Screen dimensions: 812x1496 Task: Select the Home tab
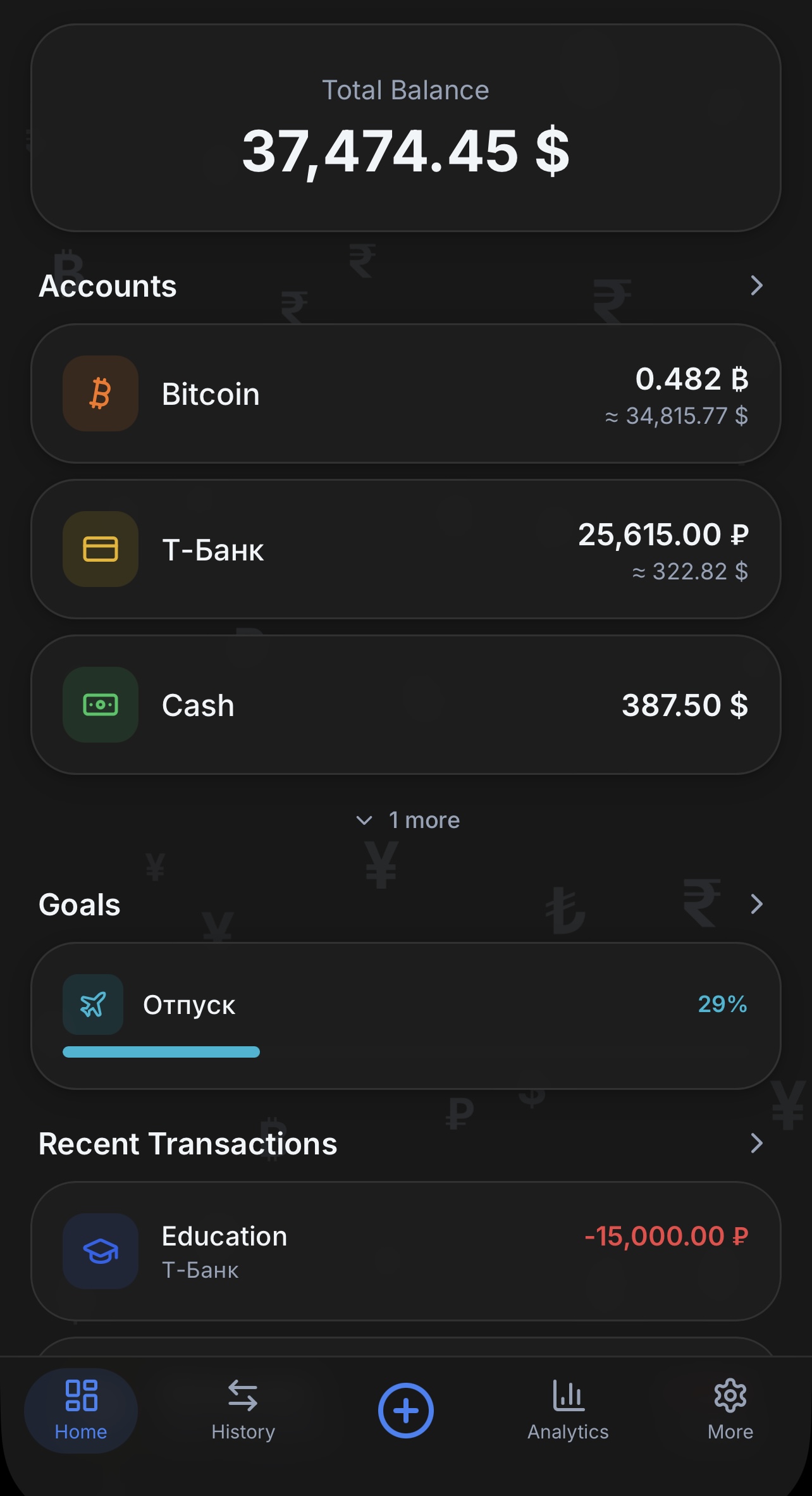(80, 1411)
